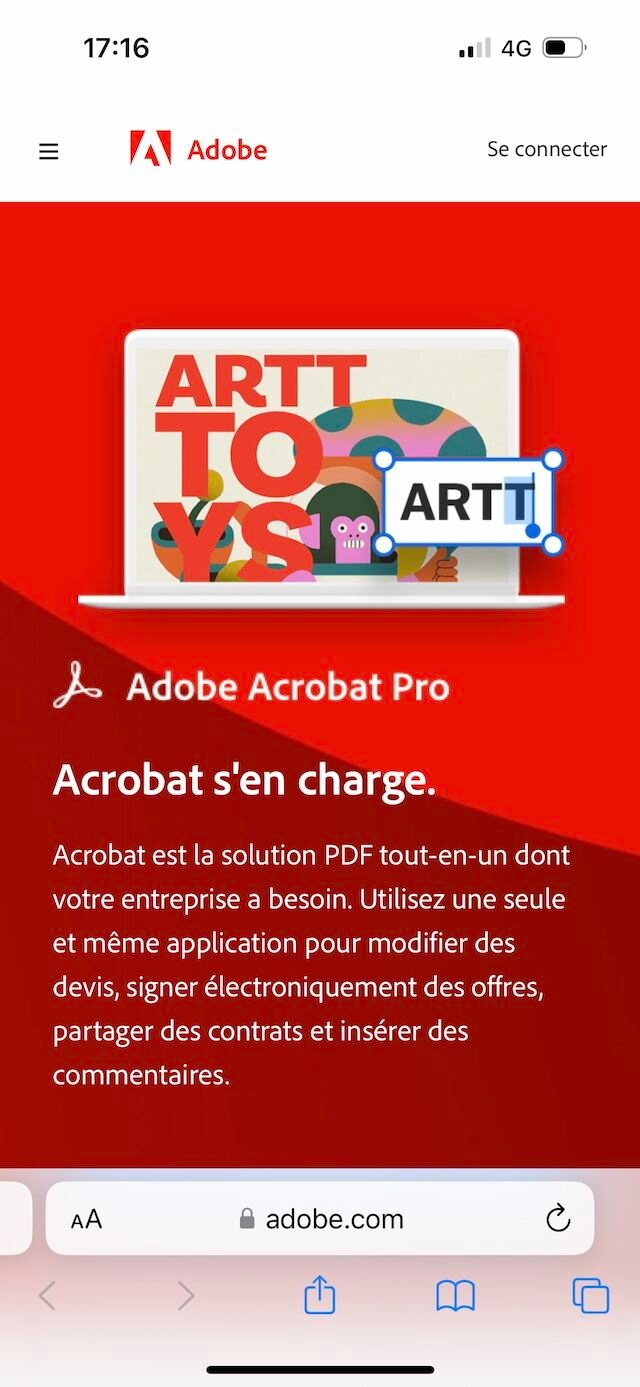640x1387 pixels.
Task: Share this page via the share icon
Action: (319, 1297)
